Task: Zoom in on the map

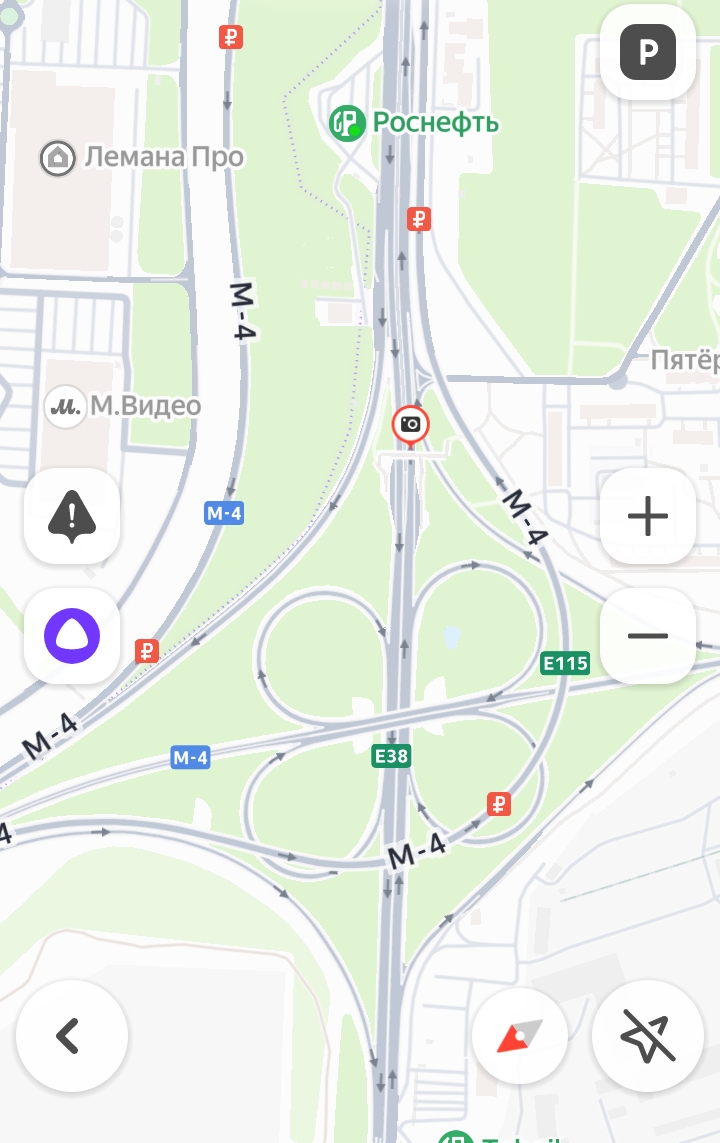Action: pos(648,516)
